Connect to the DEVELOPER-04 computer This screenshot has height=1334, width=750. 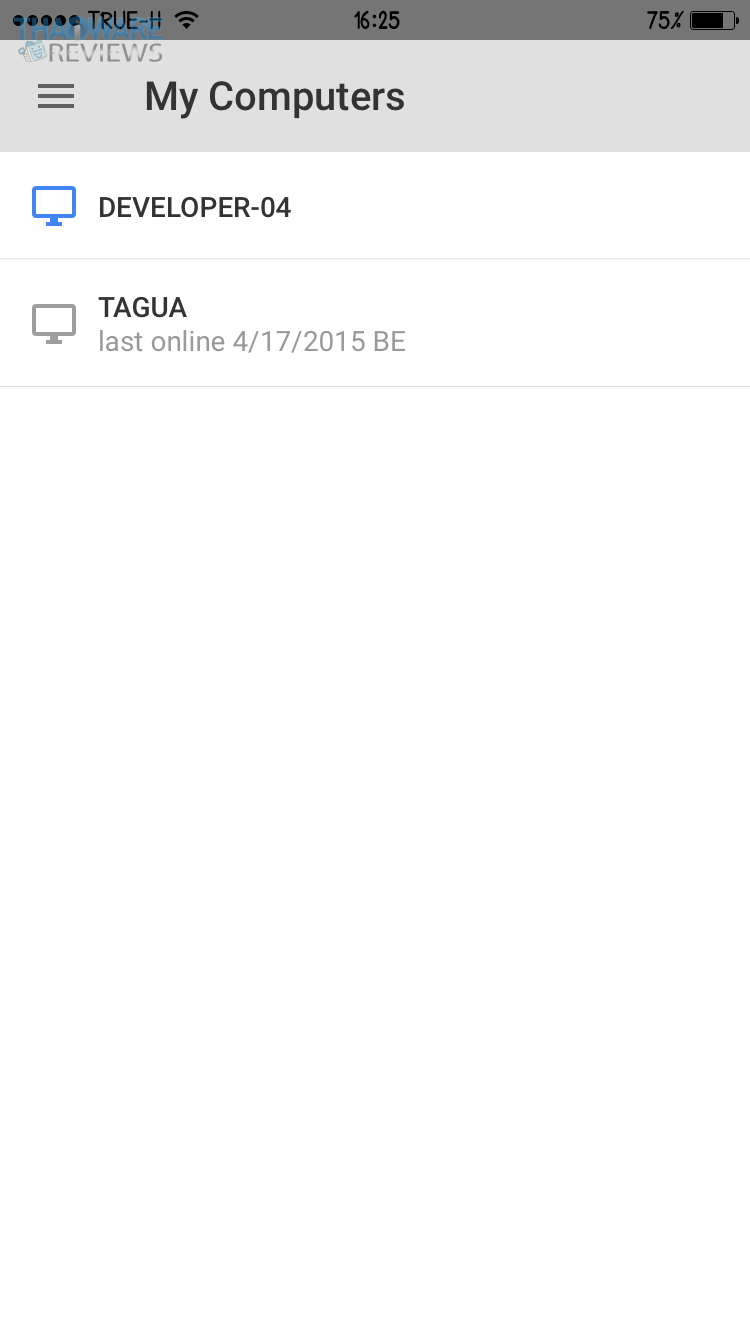[x=195, y=207]
